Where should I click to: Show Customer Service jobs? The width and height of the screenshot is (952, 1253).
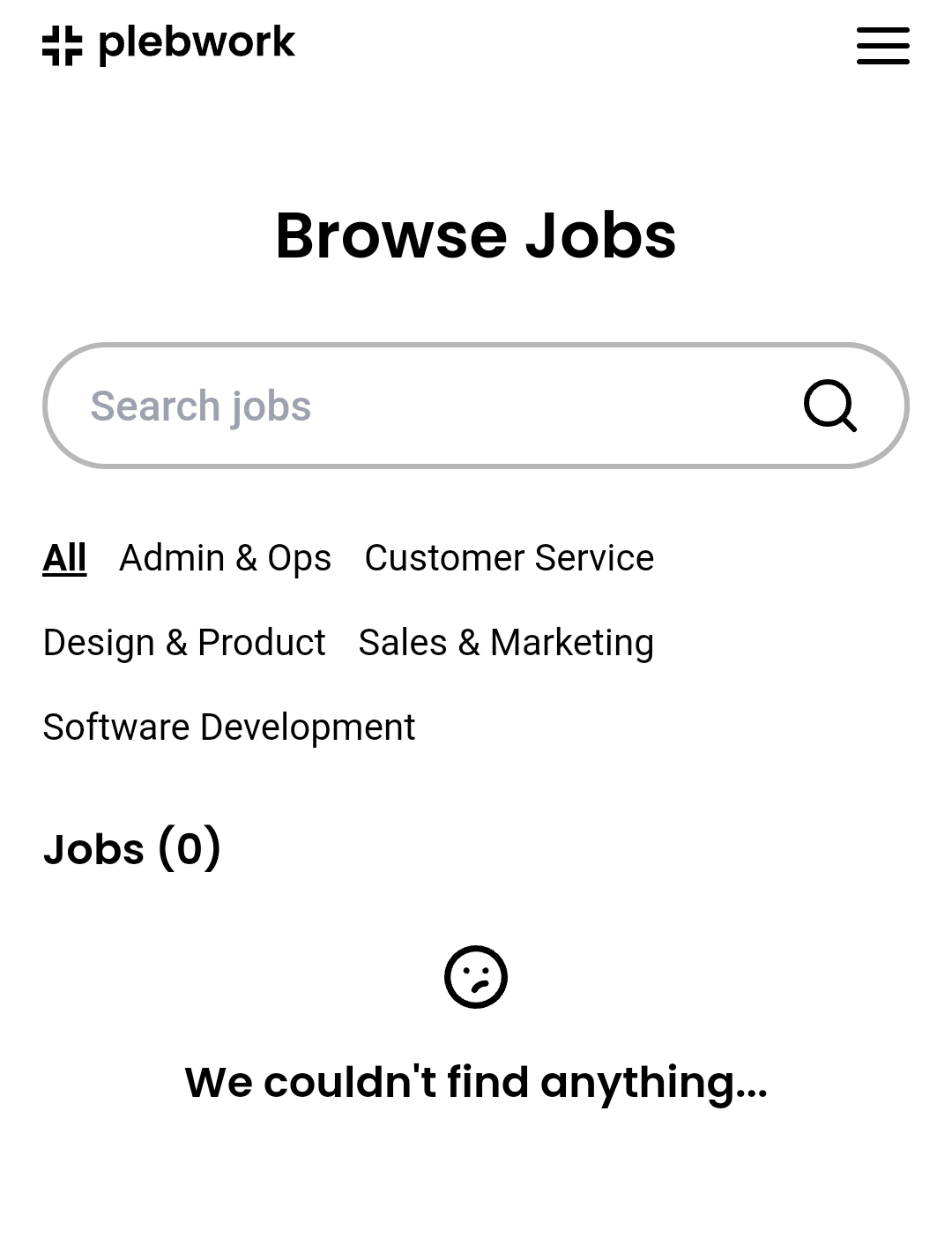point(509,558)
